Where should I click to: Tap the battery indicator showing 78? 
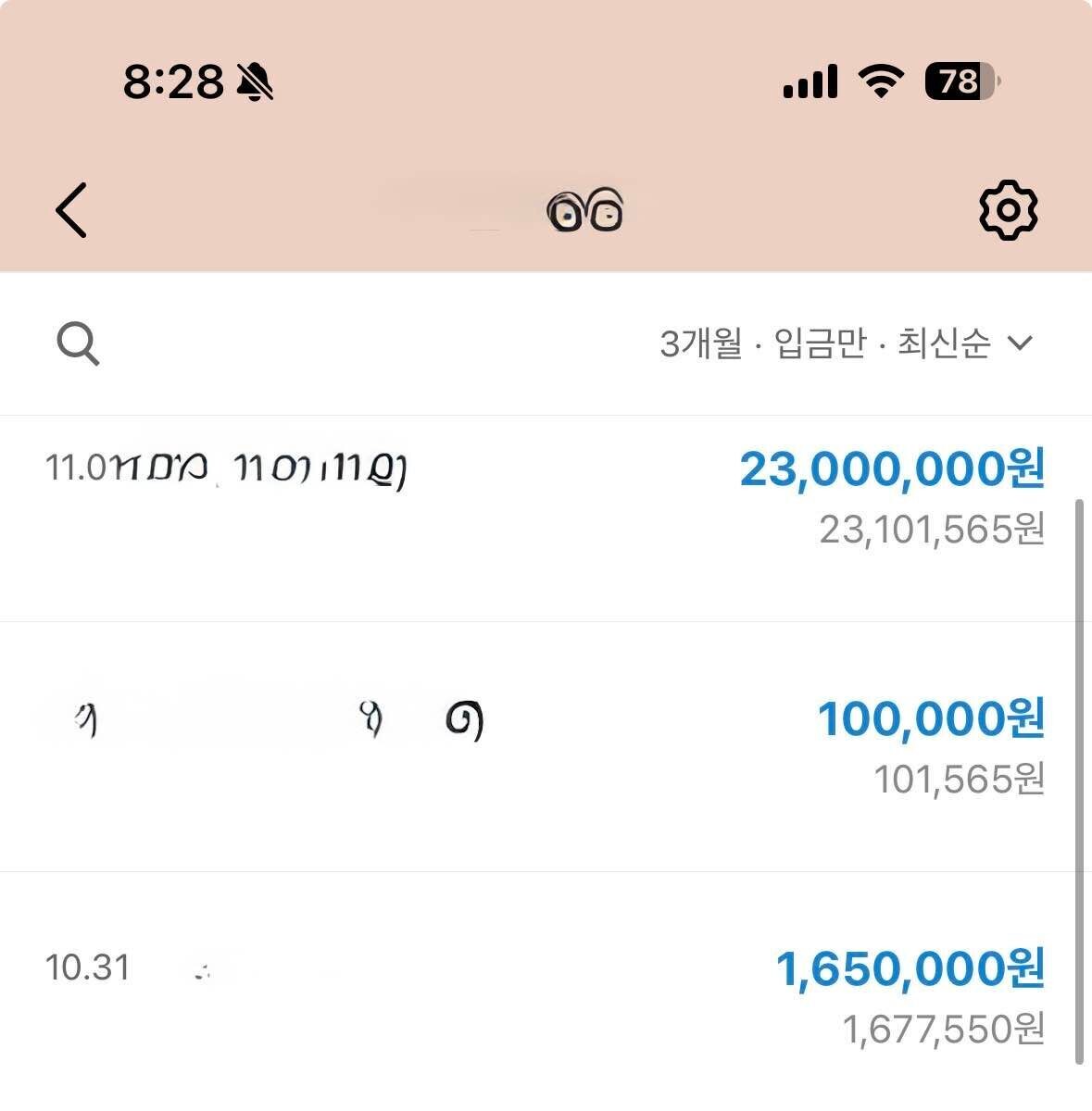(x=959, y=81)
